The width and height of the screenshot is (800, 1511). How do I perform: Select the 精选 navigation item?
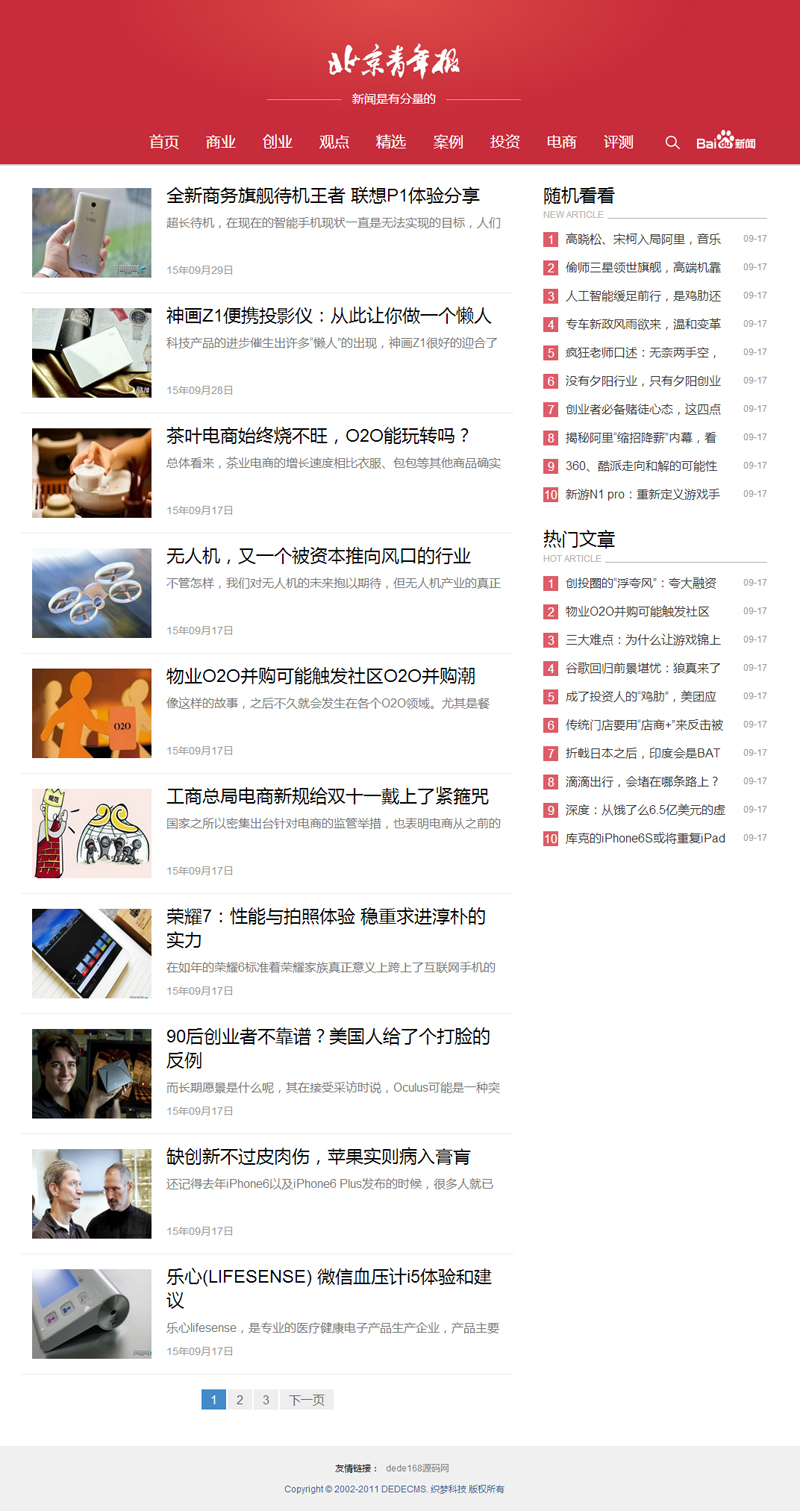(x=390, y=142)
